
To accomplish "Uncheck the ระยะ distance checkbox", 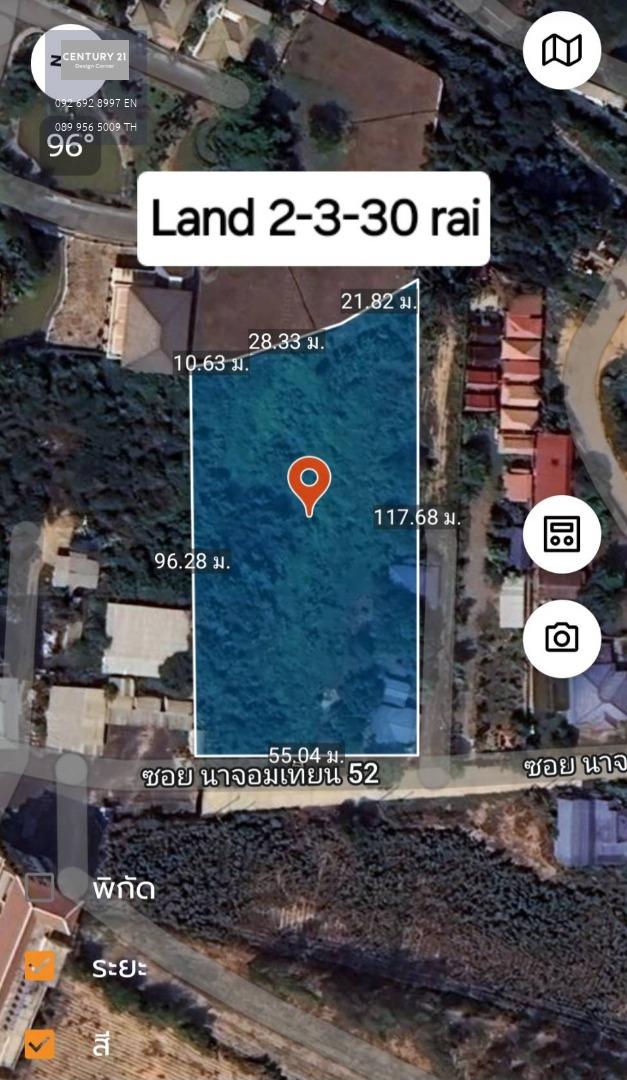I will tap(40, 966).
